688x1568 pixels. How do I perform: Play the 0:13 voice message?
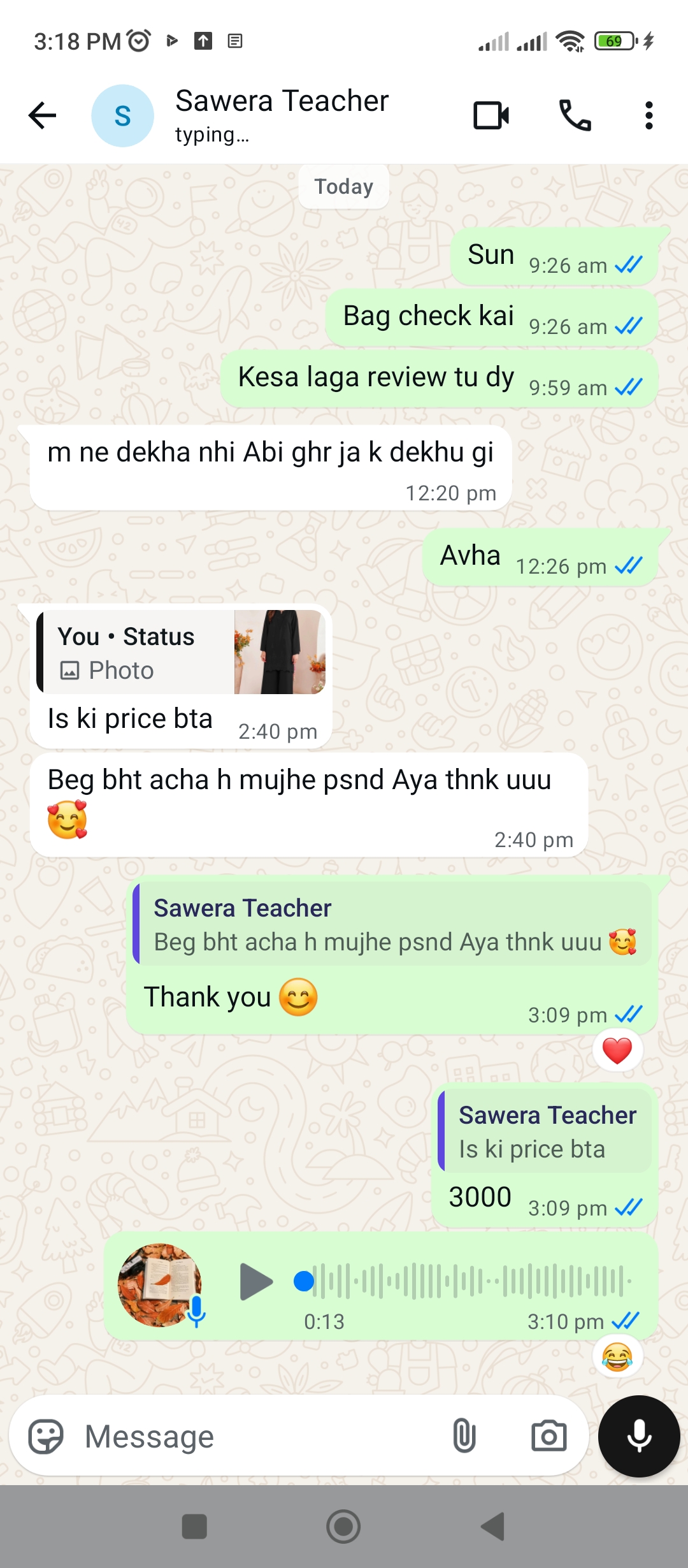coord(256,1281)
